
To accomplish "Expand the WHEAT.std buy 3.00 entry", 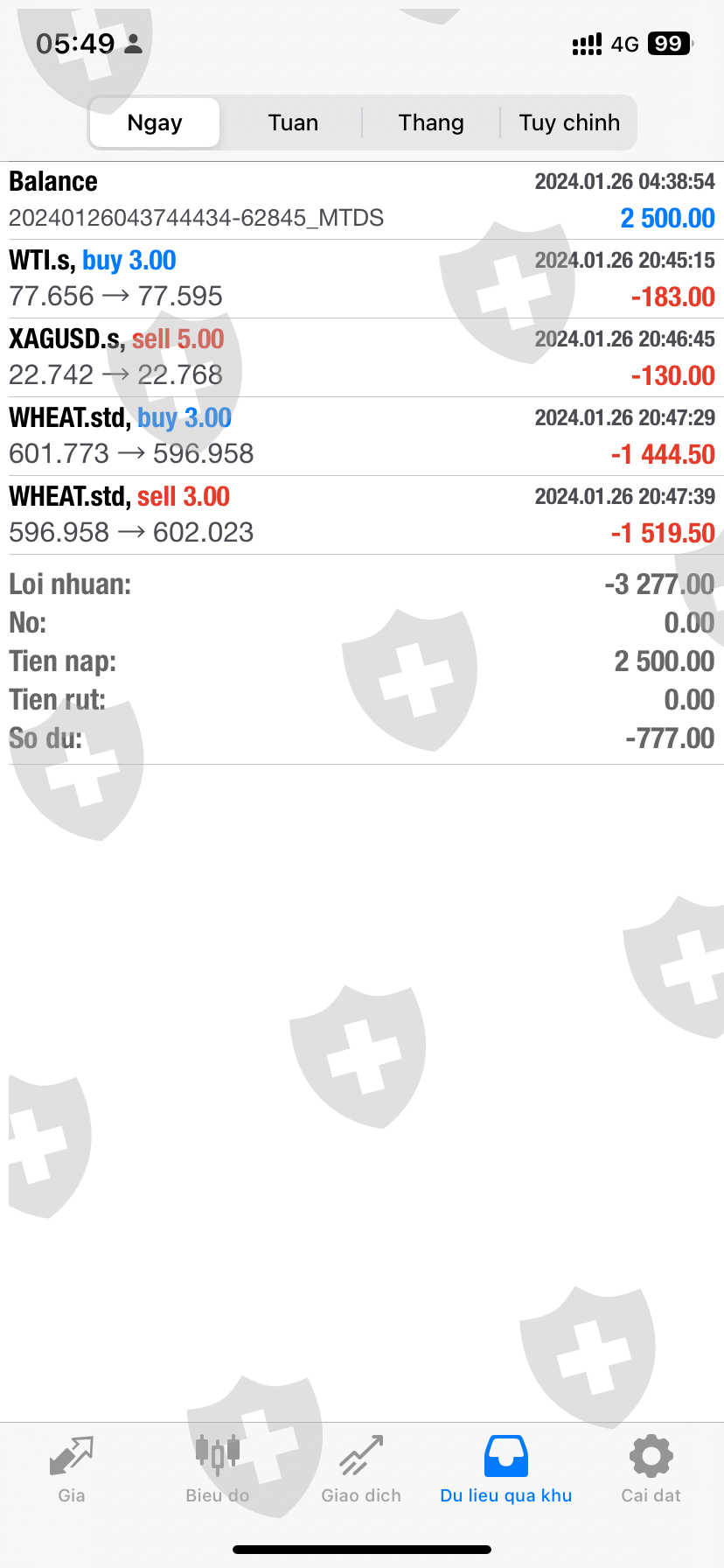I will 362,436.
